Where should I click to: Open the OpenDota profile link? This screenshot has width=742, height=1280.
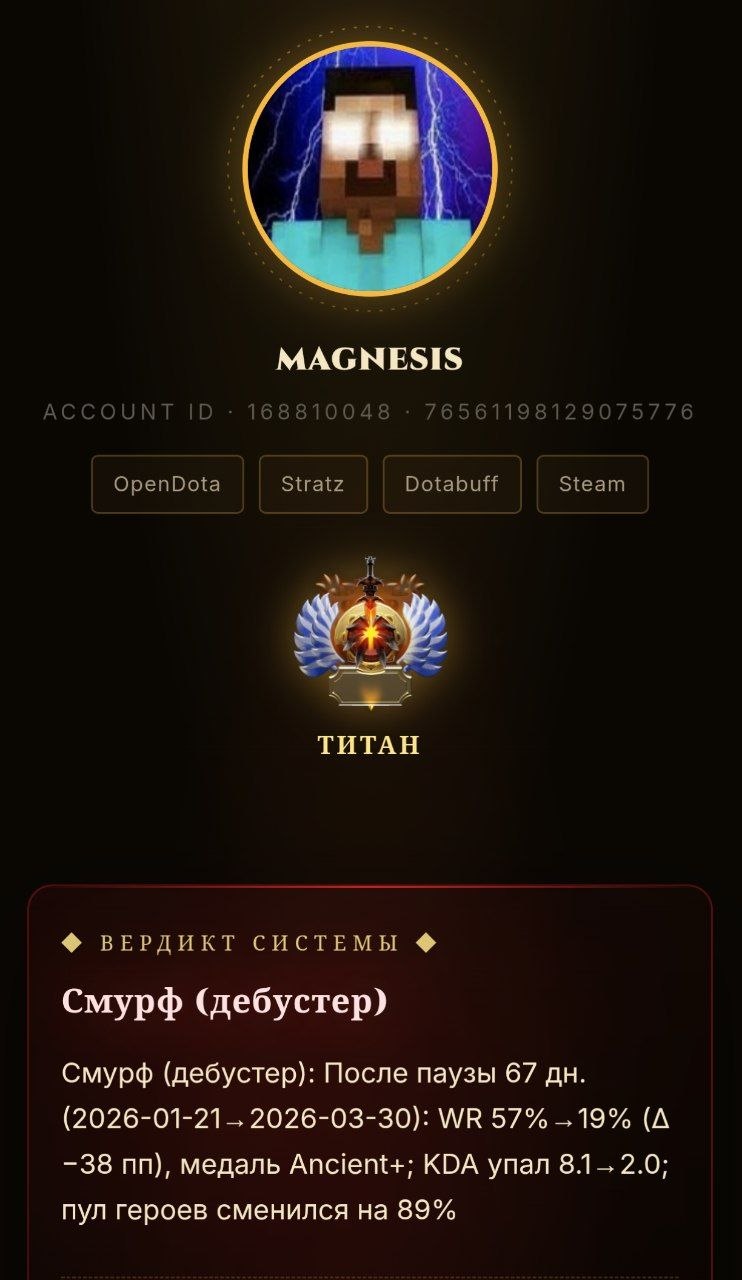167,484
